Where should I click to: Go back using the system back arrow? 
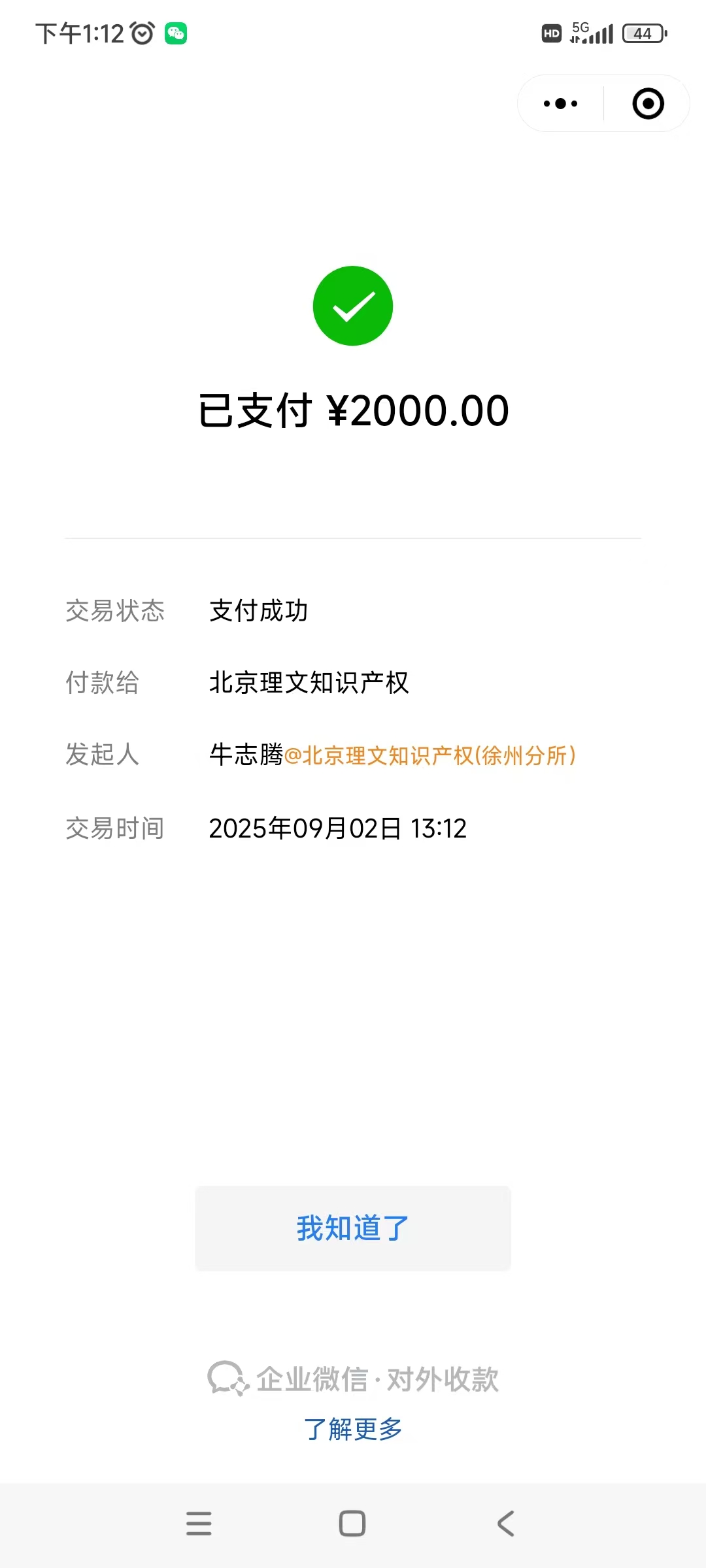point(506,1523)
